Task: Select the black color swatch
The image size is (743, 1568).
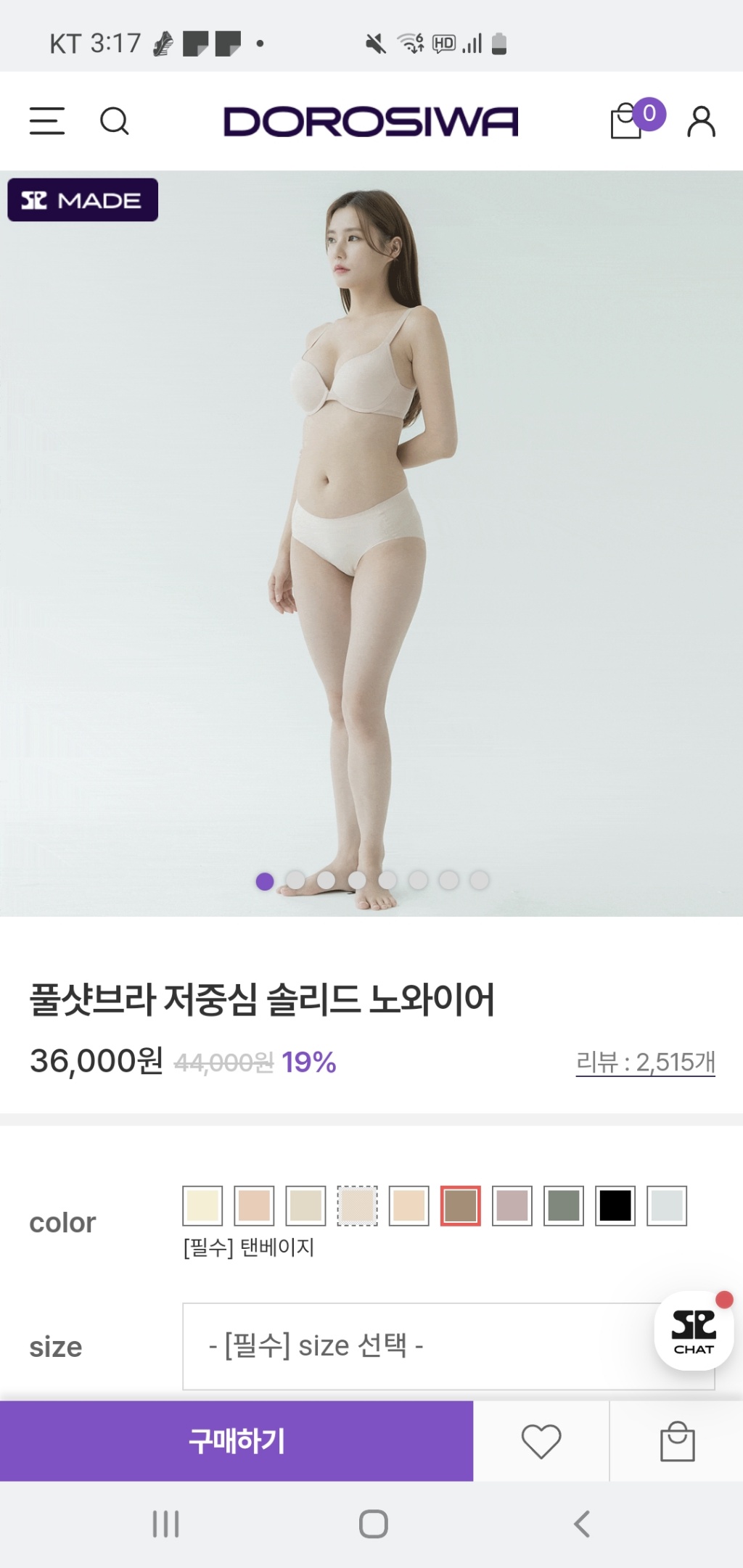Action: 615,1206
